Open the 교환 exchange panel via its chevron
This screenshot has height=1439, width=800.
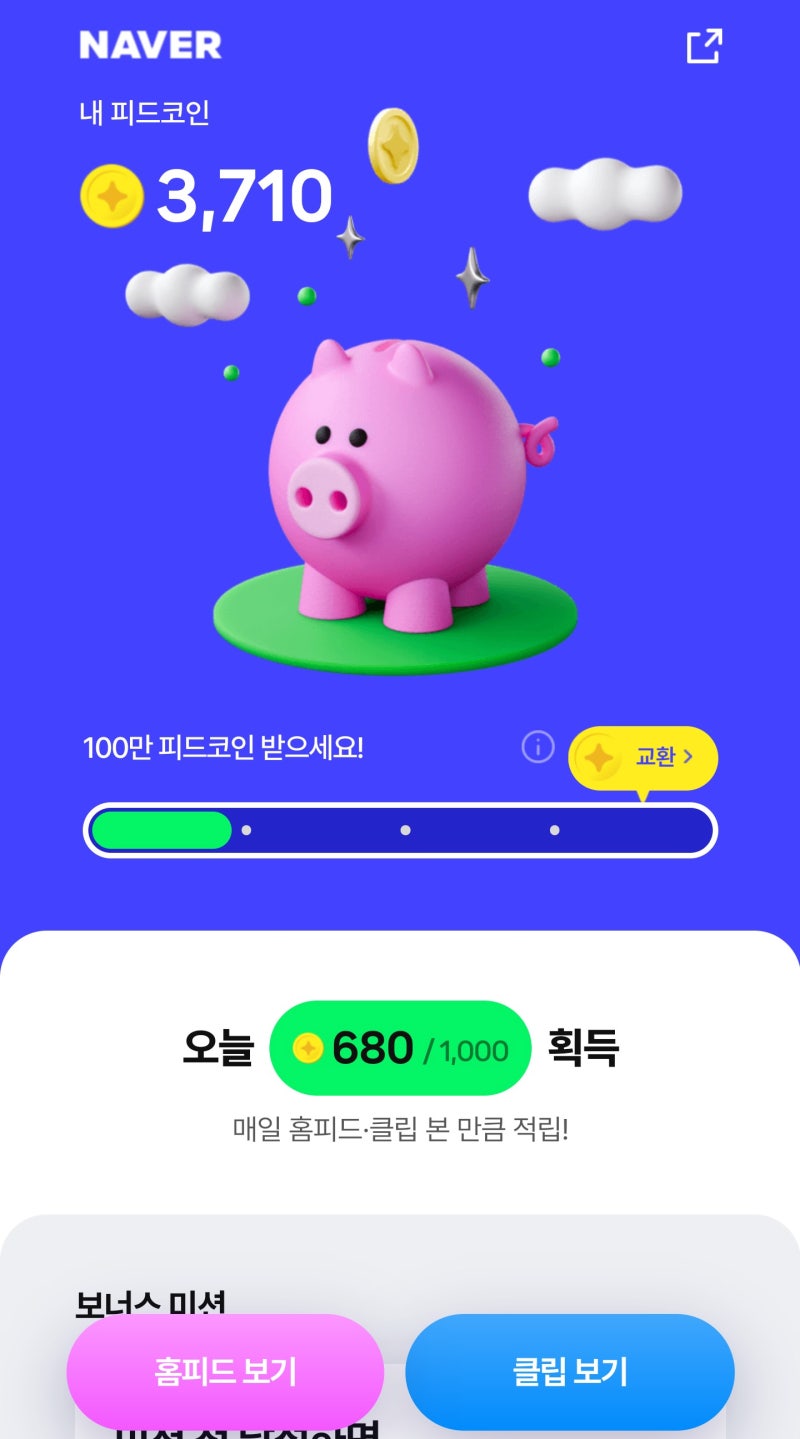point(687,758)
